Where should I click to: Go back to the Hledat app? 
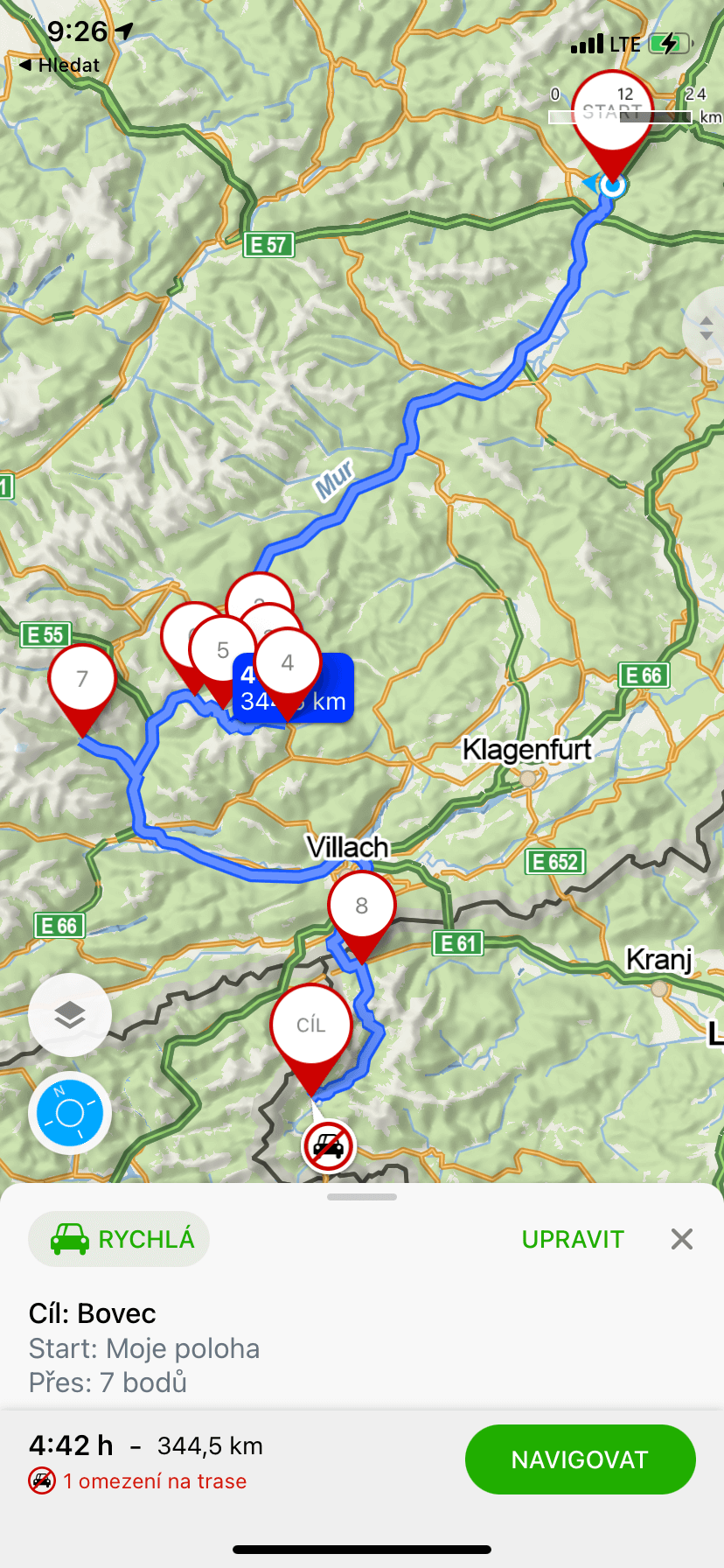pyautogui.click(x=59, y=66)
